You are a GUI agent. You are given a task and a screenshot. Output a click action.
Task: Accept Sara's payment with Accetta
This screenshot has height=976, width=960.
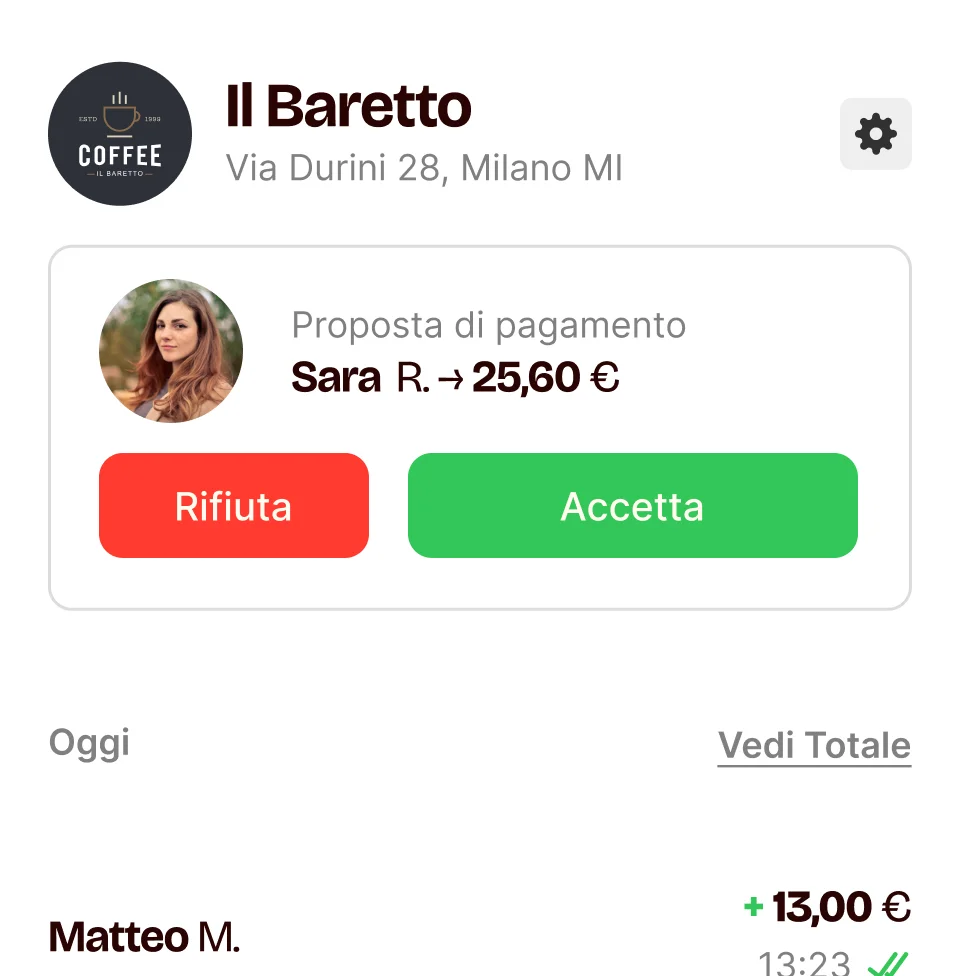click(x=632, y=506)
